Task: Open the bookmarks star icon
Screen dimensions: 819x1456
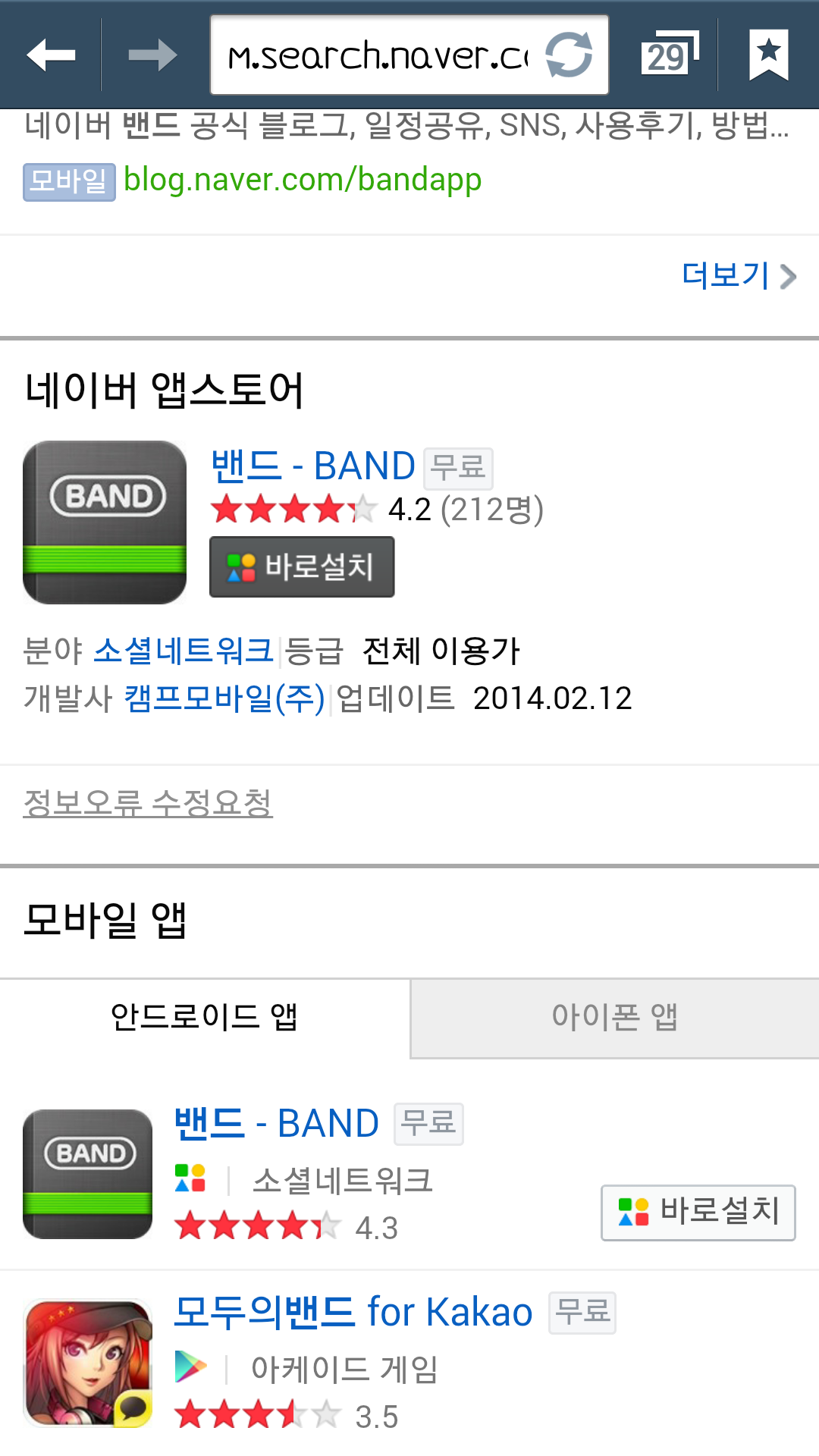Action: point(769,55)
